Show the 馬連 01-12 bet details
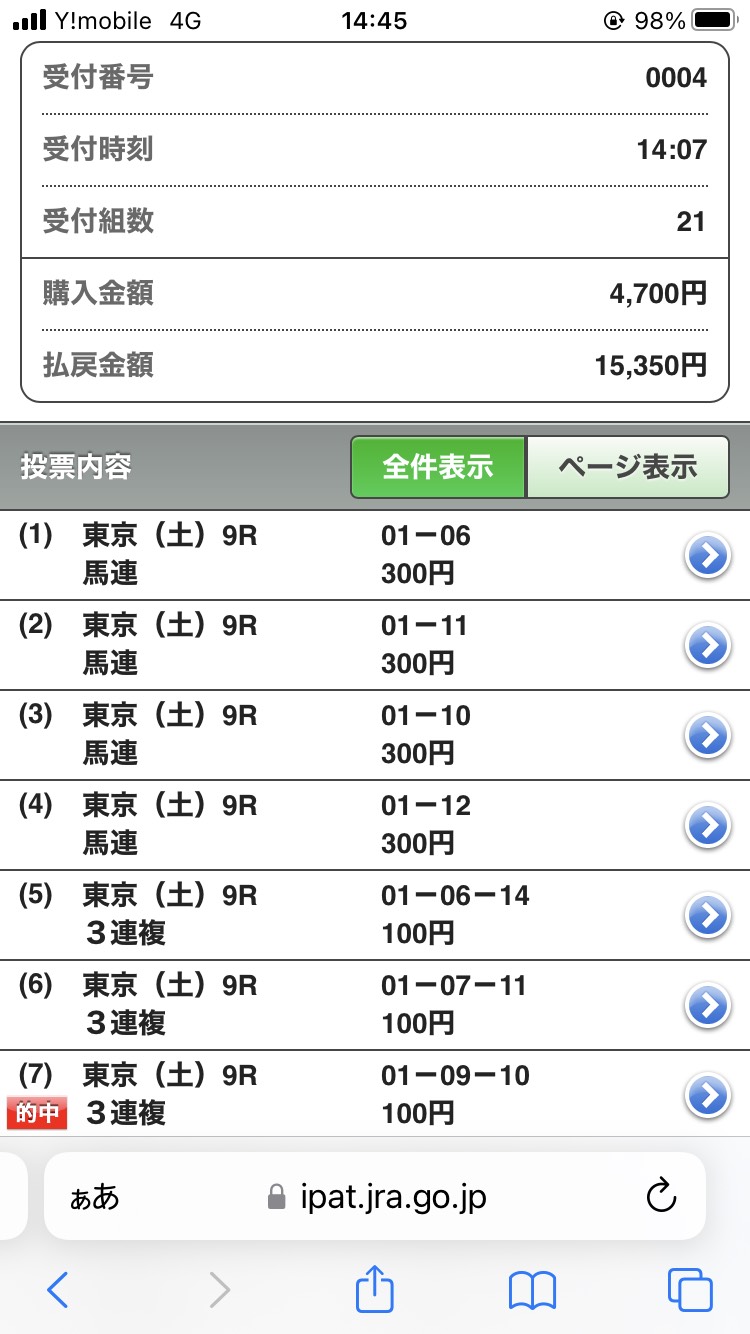 click(707, 826)
